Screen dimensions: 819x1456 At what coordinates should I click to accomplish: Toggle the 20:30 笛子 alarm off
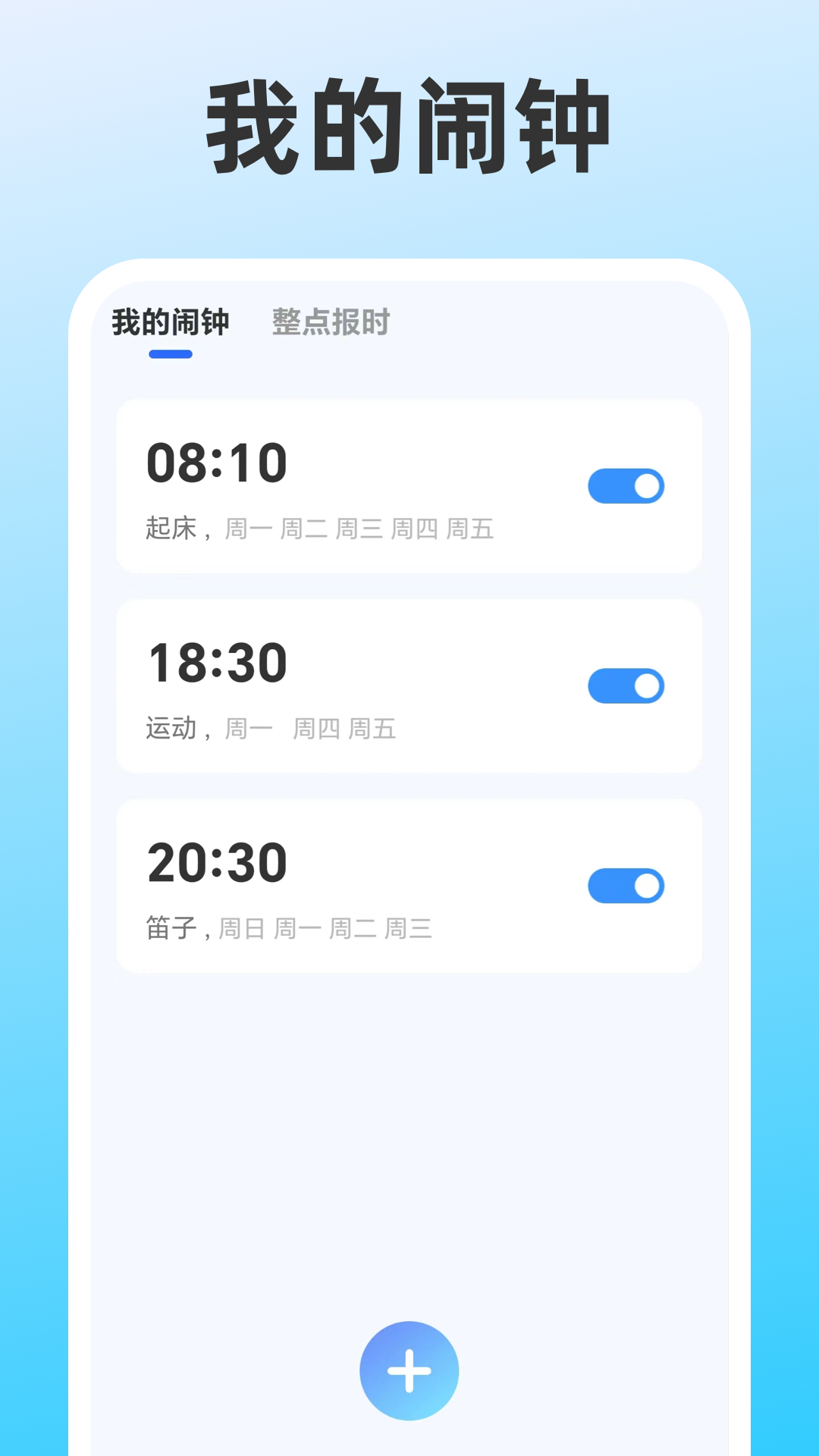626,885
